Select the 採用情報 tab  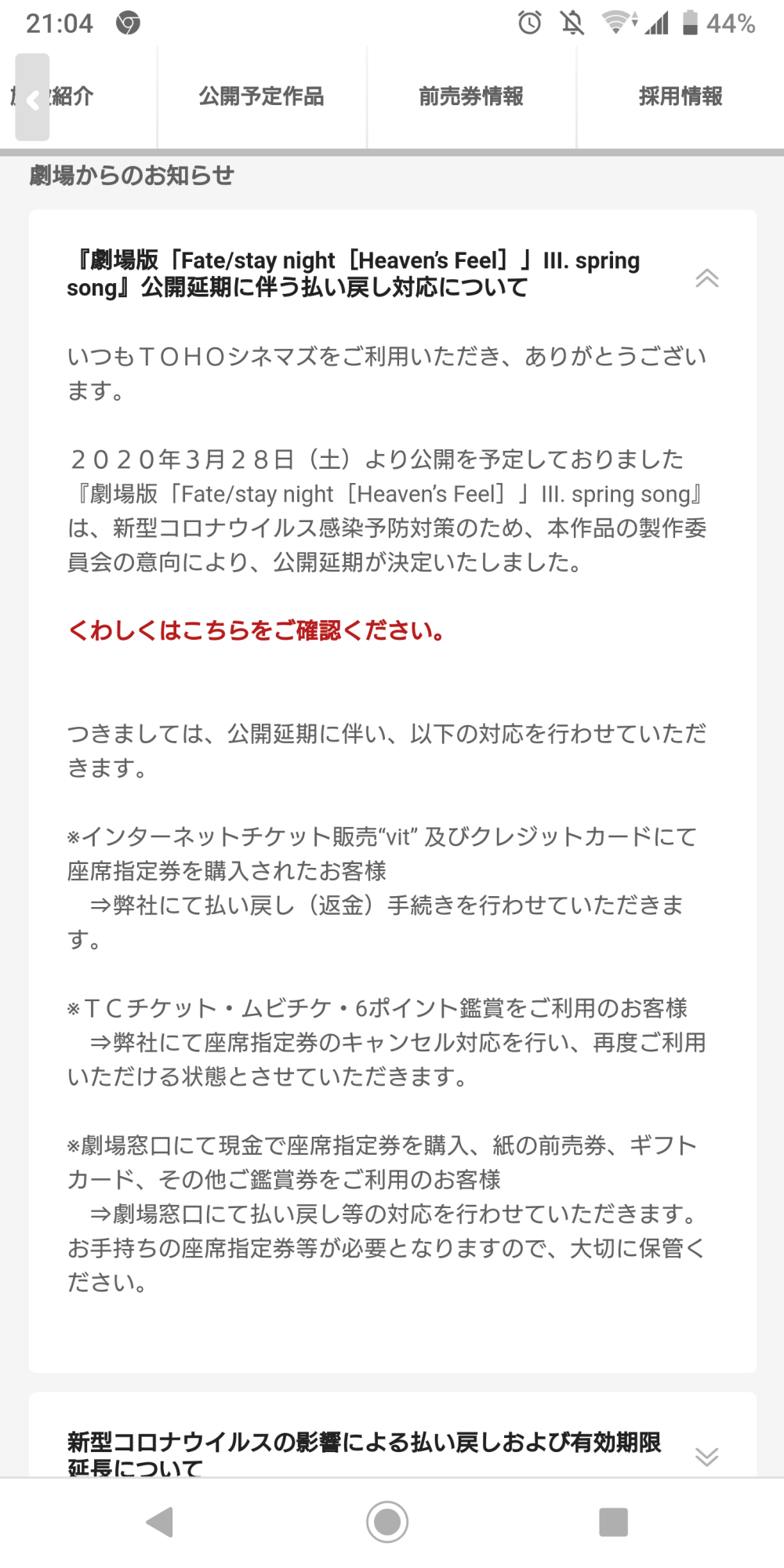[681, 96]
